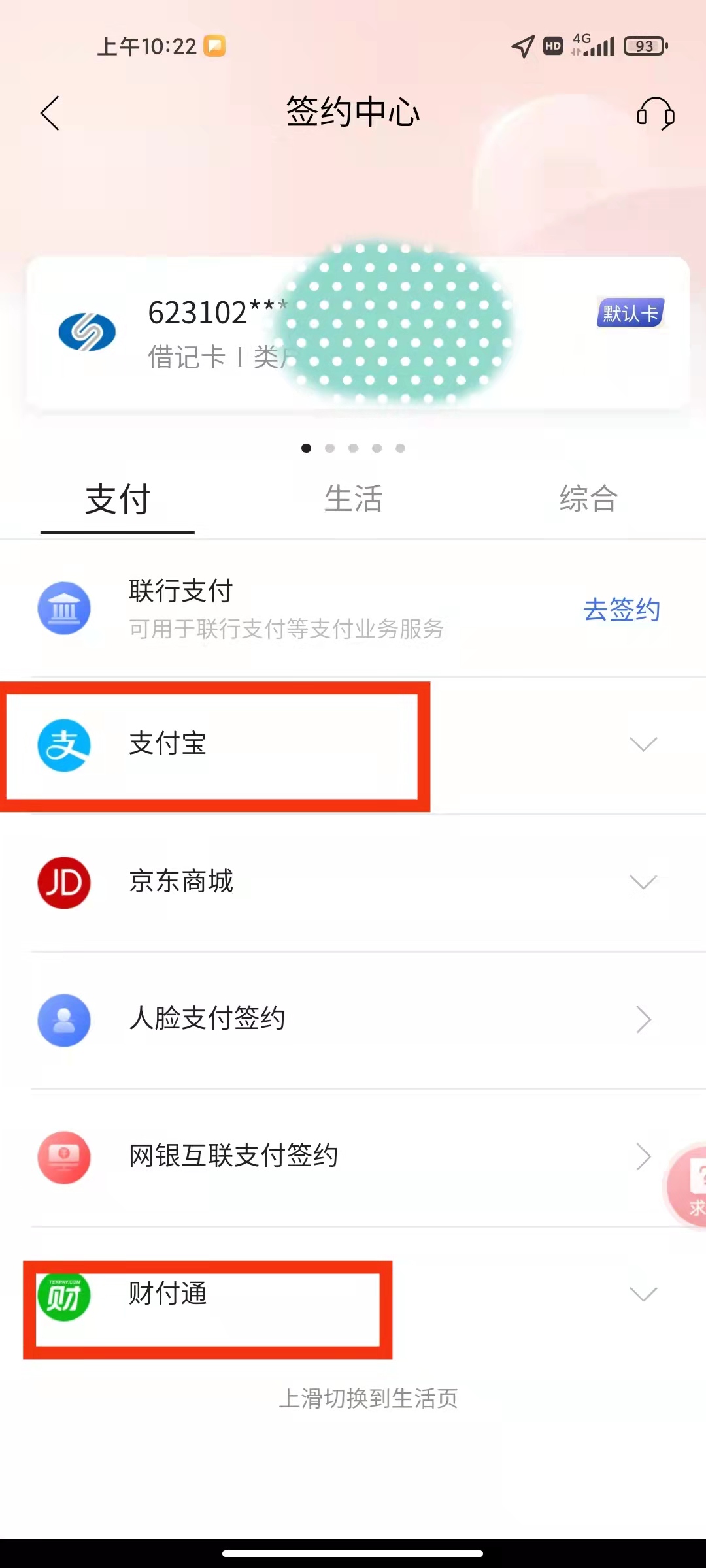
Task: Expand the 京东商城 row options
Action: (x=643, y=882)
